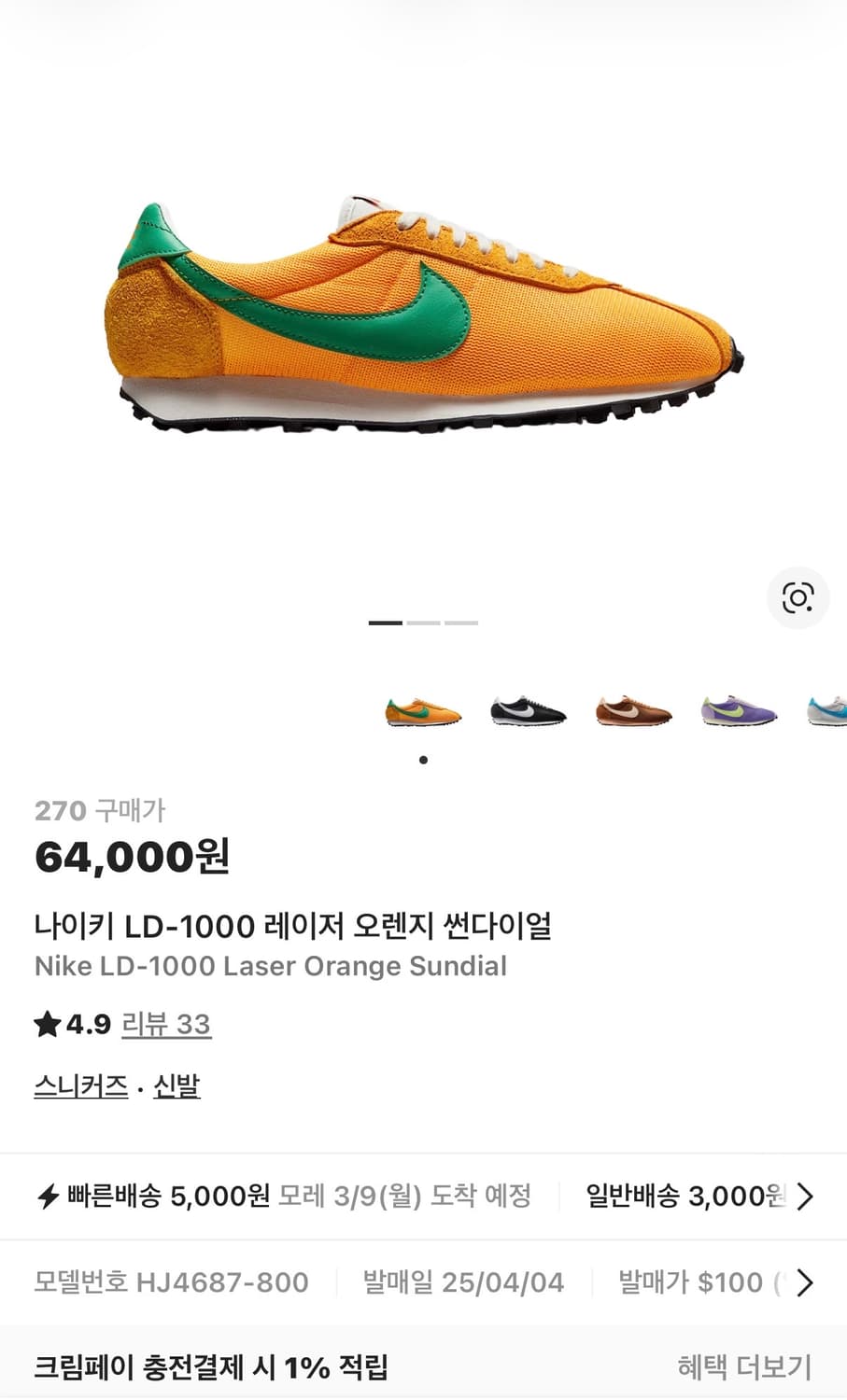Click the 크림페이 1% 적립 banner
Screen dimensions: 847x1400
[215, 1367]
